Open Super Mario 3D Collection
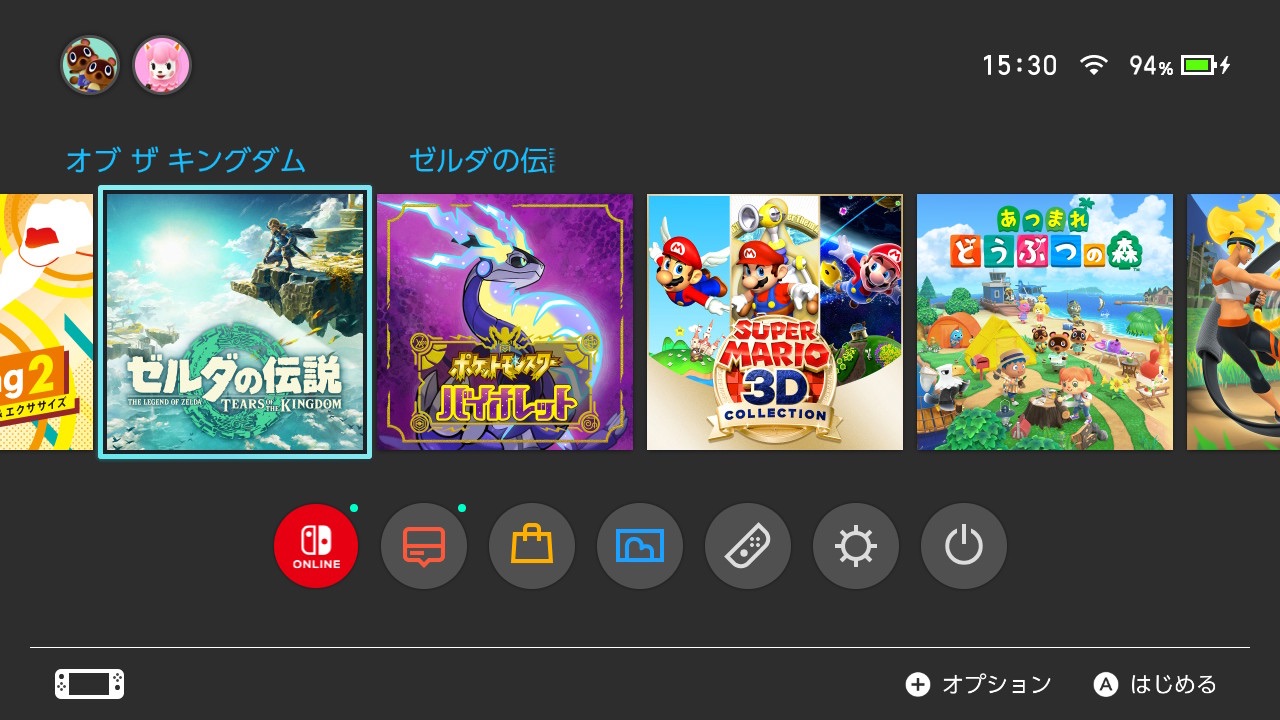1280x720 pixels. tap(775, 322)
